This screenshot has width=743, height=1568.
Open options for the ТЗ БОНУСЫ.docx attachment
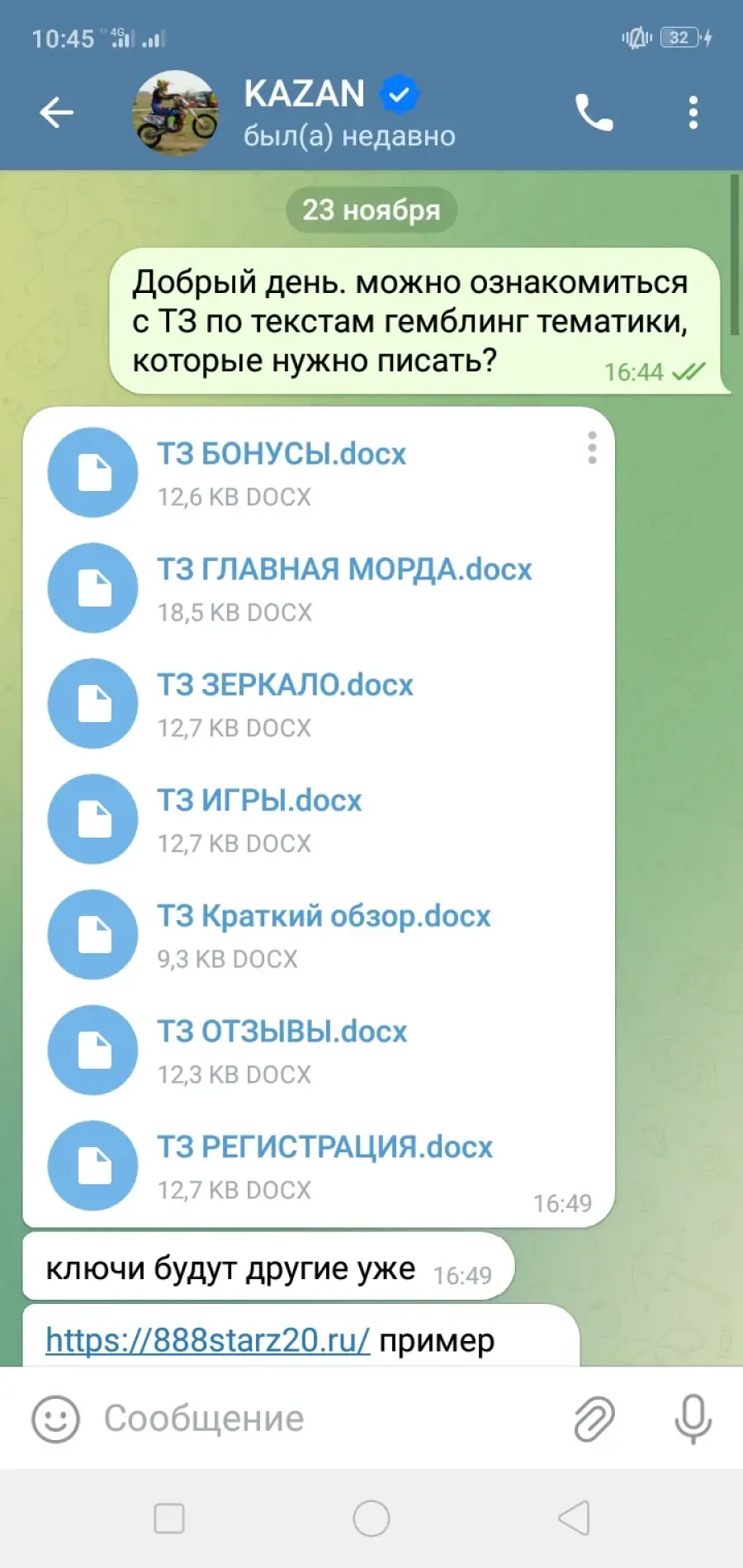click(x=592, y=448)
